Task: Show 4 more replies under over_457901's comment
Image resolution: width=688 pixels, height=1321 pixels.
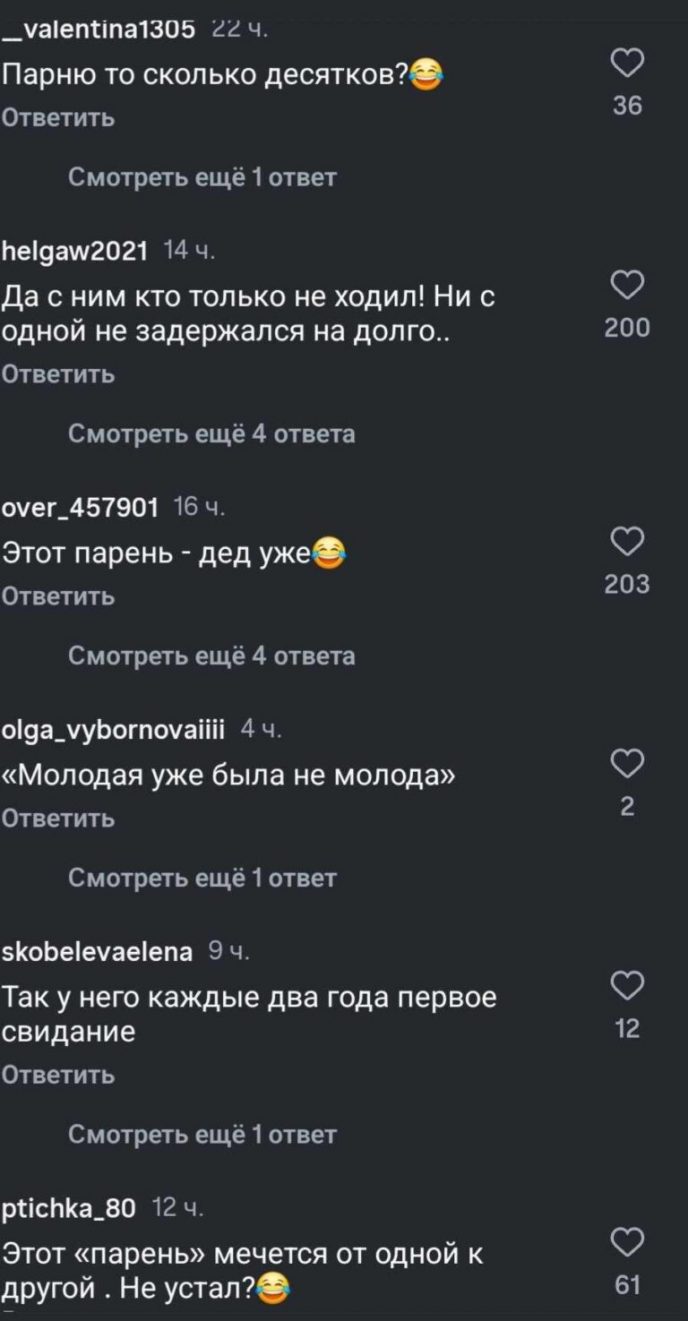Action: click(211, 656)
